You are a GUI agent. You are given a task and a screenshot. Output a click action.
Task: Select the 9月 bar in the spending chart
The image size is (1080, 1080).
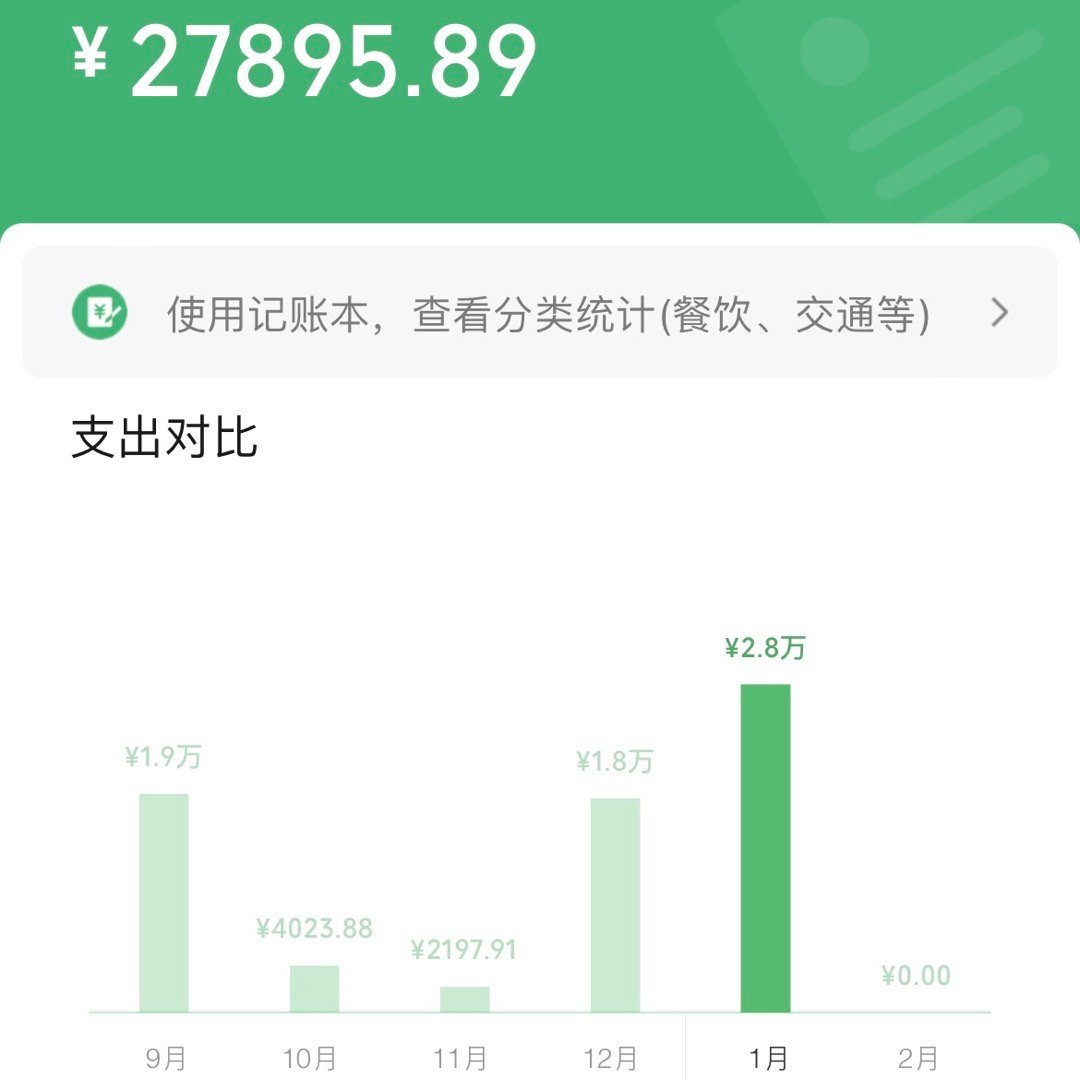[x=164, y=902]
